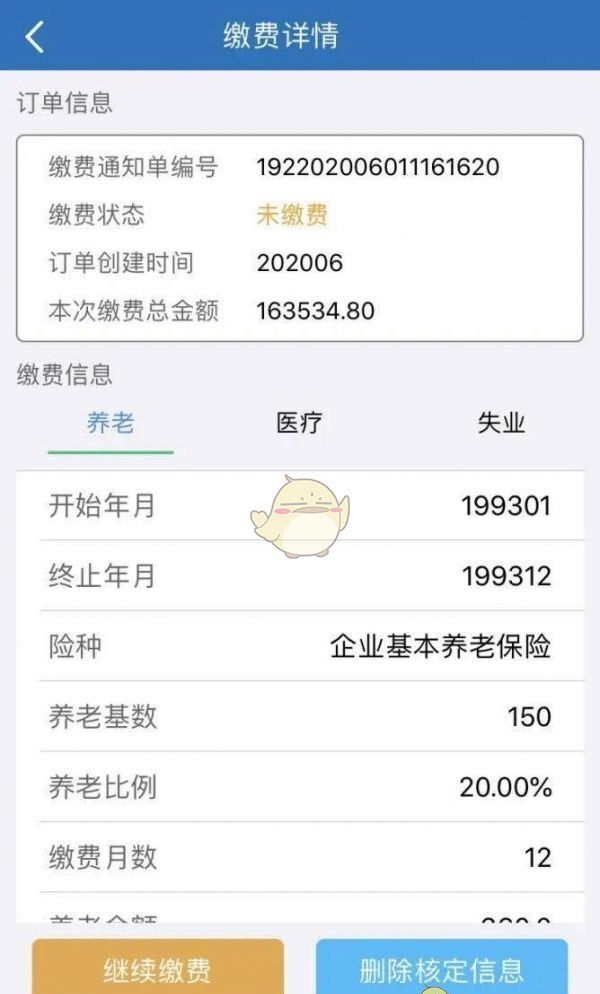Tap the 继续缴费 button
Viewport: 600px width, 994px height.
[157, 967]
